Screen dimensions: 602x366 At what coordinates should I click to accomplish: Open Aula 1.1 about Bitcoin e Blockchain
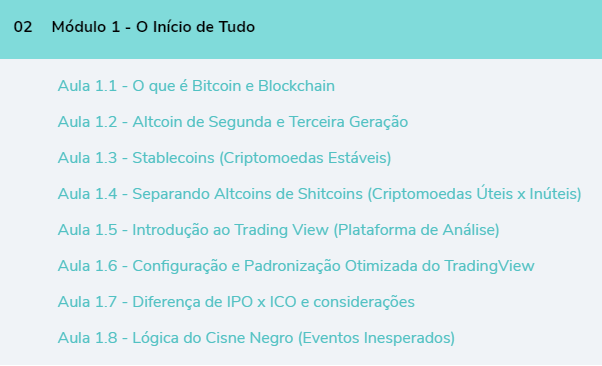pyautogui.click(x=196, y=86)
